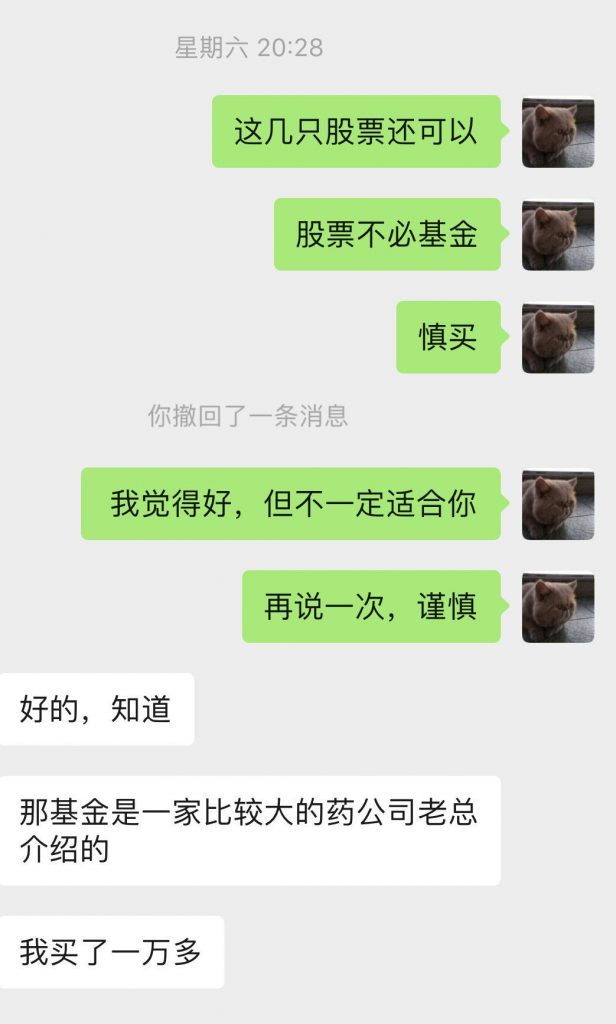Tap avatar beside 我觉得好，但不一定适合你
This screenshot has height=1024, width=616.
pos(558,504)
